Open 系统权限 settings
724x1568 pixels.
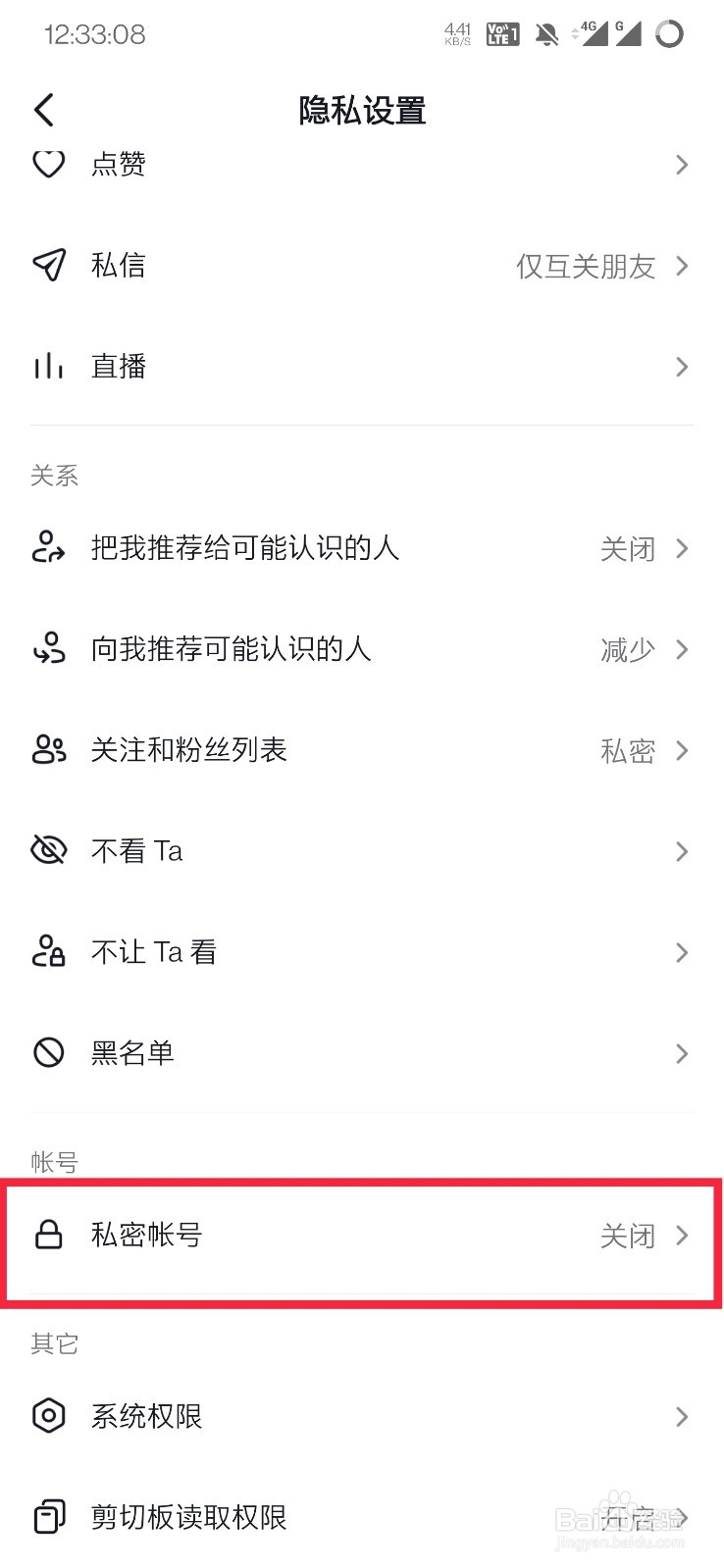pyautogui.click(x=362, y=1416)
